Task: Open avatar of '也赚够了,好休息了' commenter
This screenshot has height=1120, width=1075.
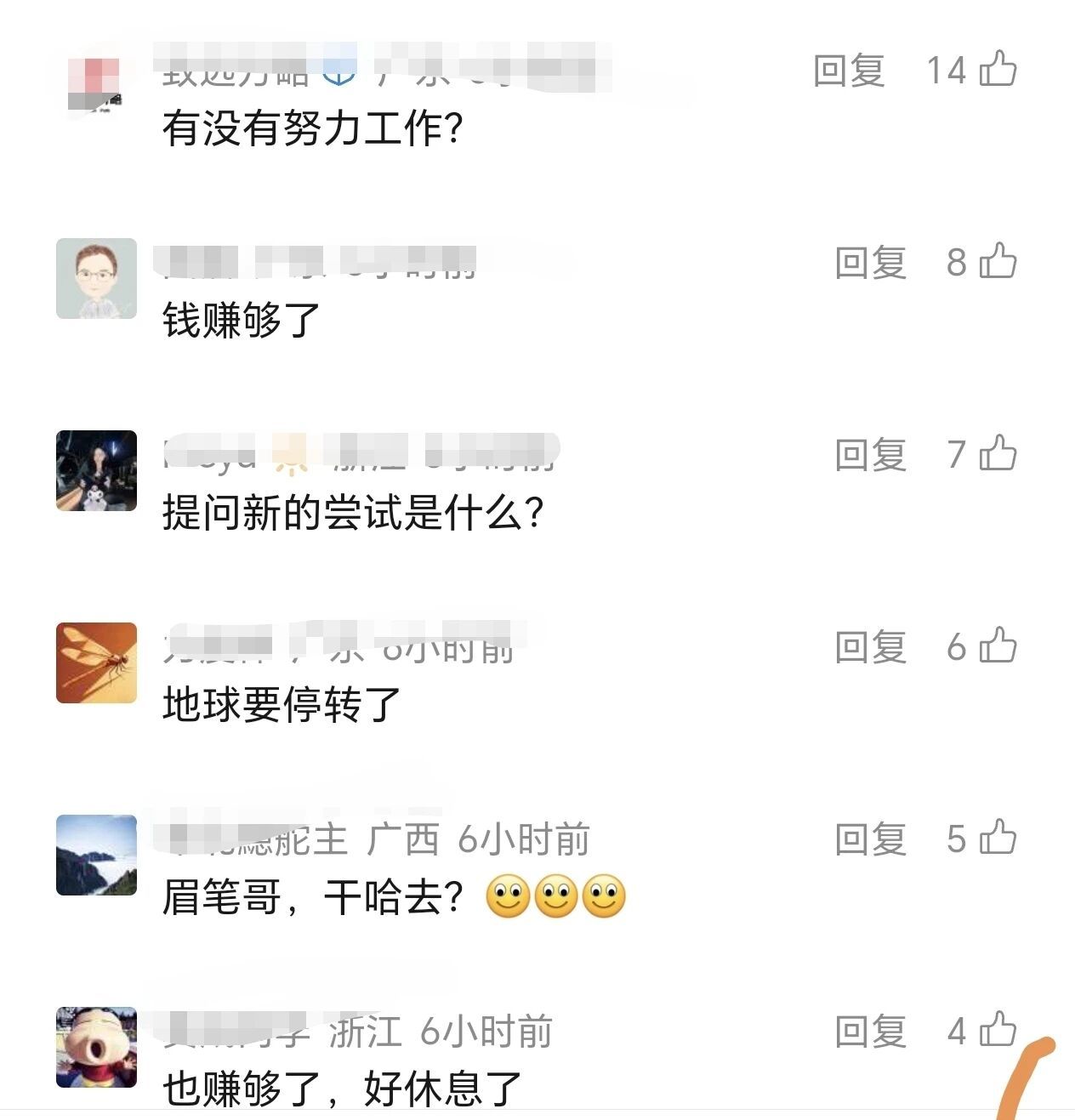Action: click(x=96, y=1048)
